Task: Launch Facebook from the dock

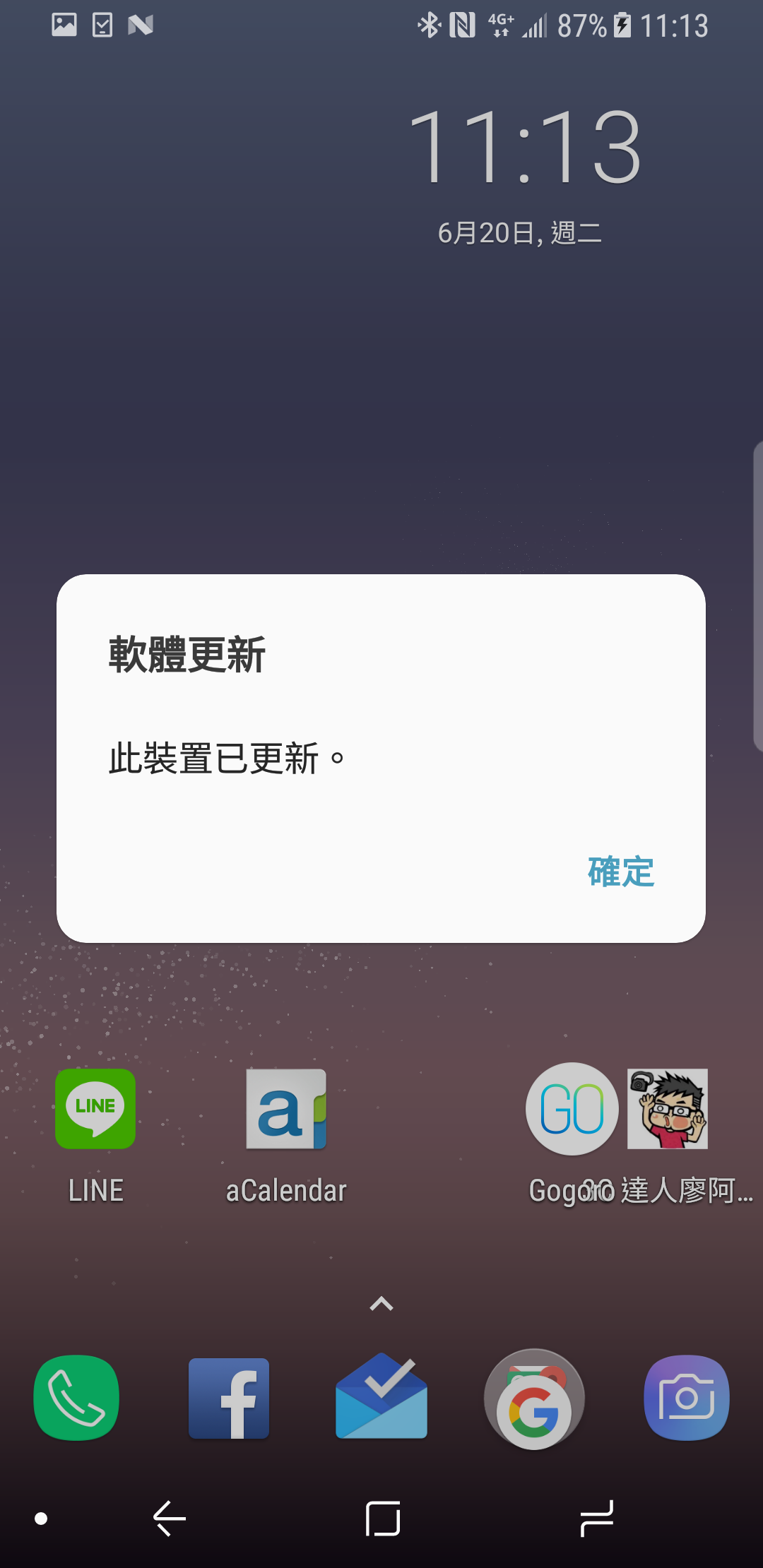Action: tap(229, 1398)
